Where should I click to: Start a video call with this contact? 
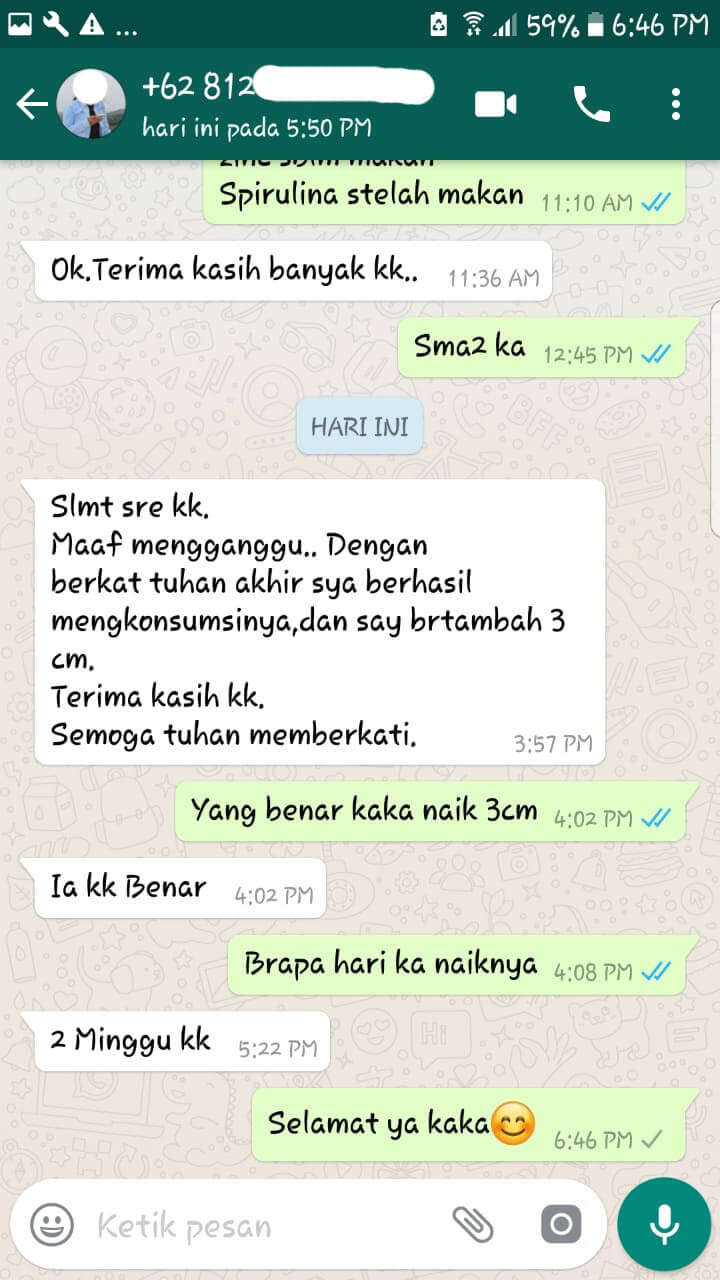[496, 104]
